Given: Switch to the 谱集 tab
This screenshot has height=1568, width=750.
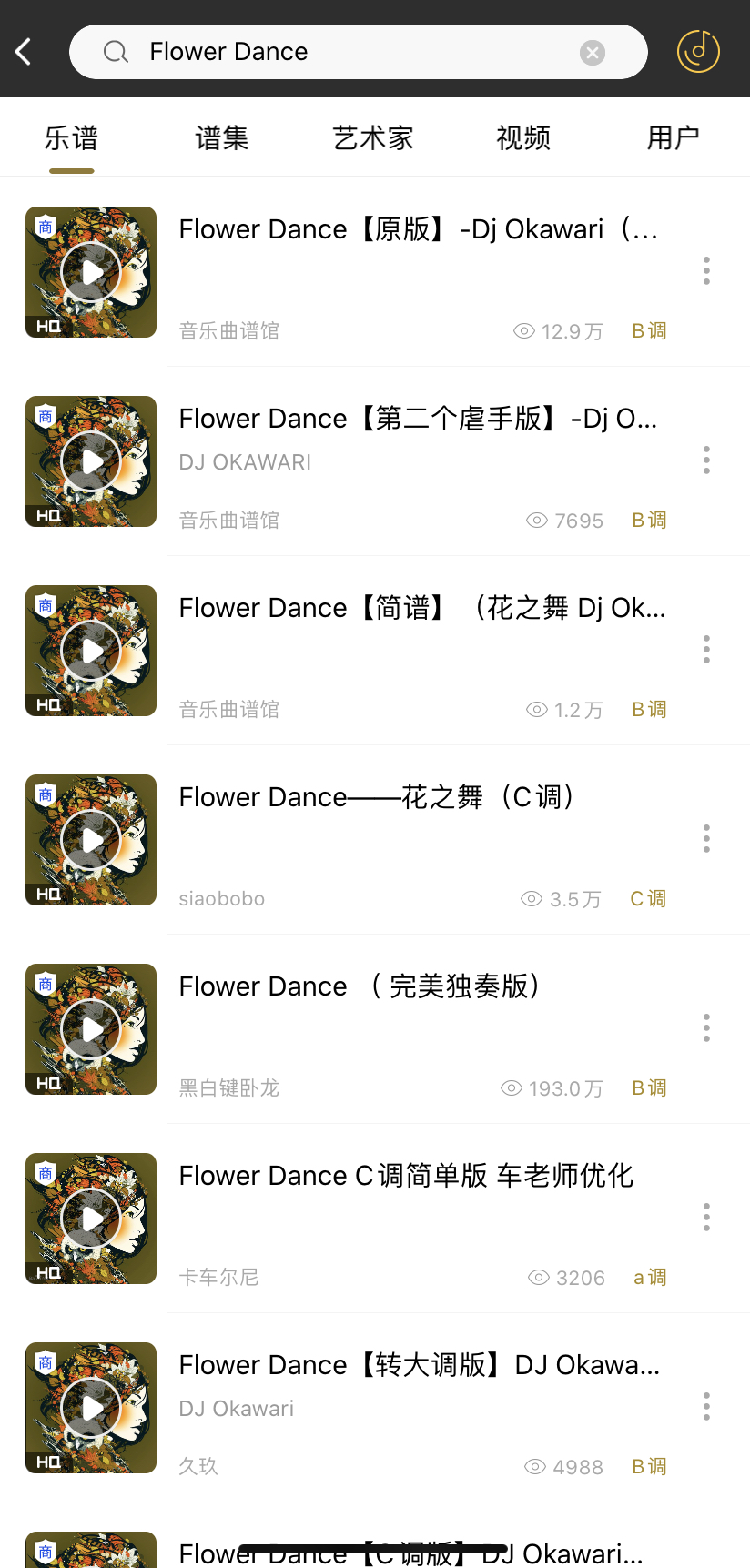Looking at the screenshot, I should coord(221,138).
